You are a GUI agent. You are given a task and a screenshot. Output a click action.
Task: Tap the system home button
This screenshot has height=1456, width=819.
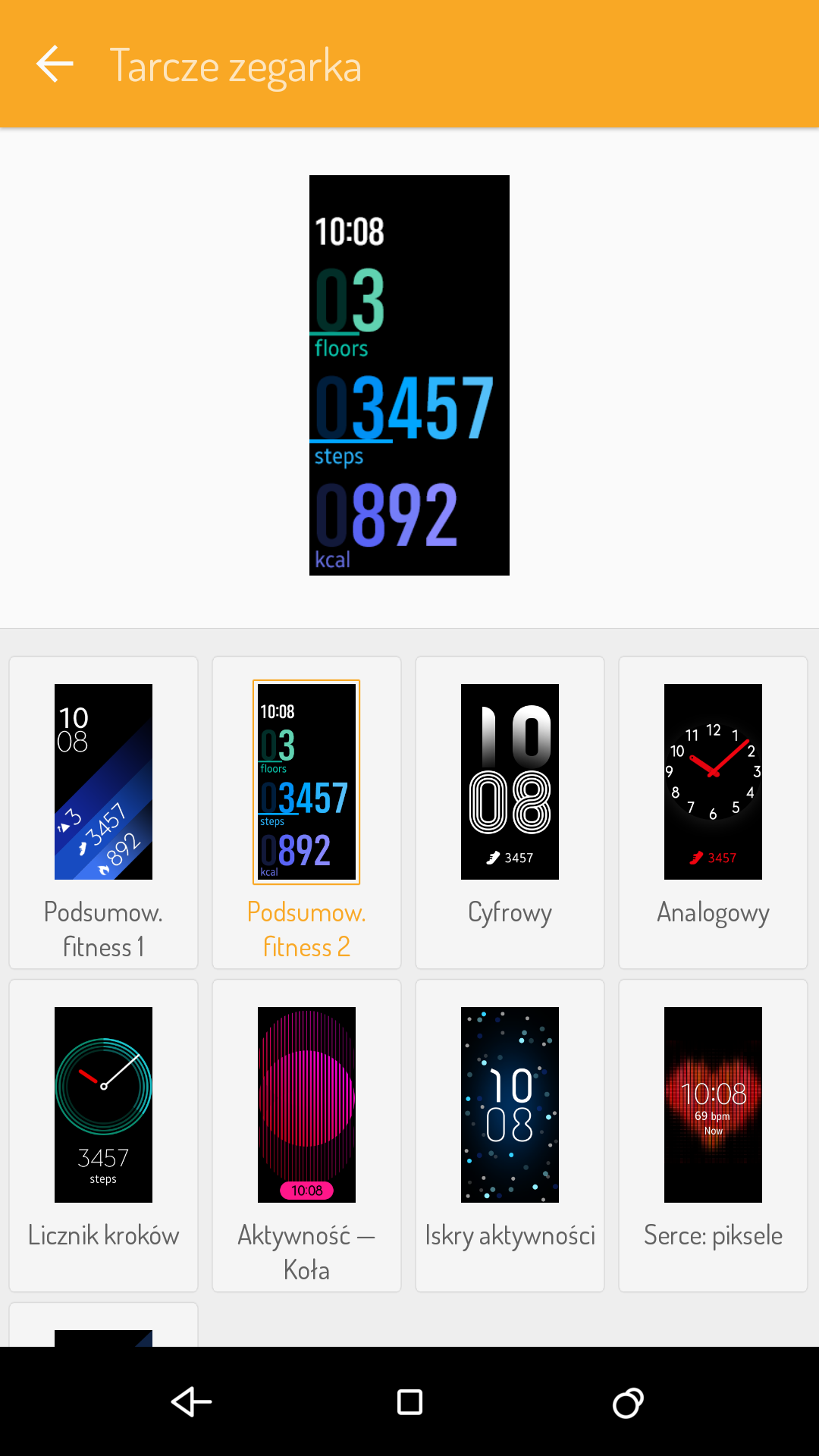click(409, 1402)
